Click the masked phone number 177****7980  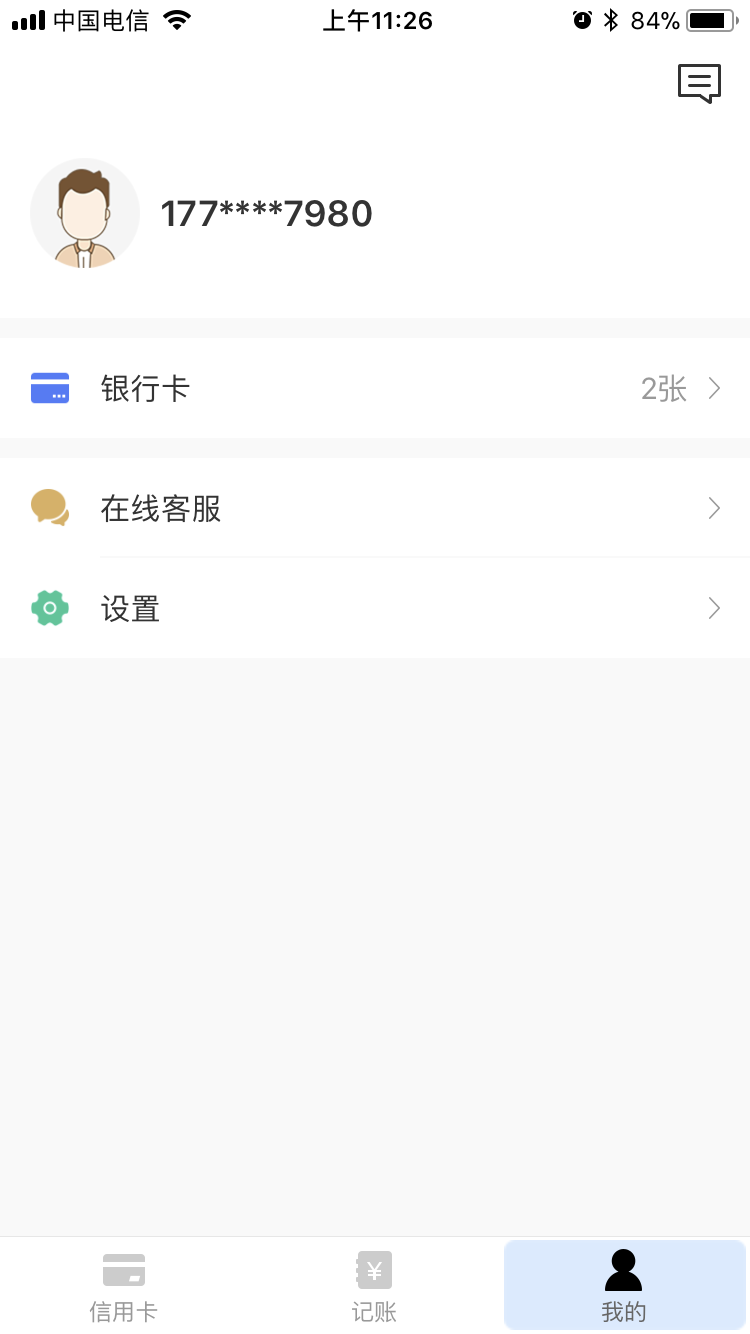tap(266, 213)
